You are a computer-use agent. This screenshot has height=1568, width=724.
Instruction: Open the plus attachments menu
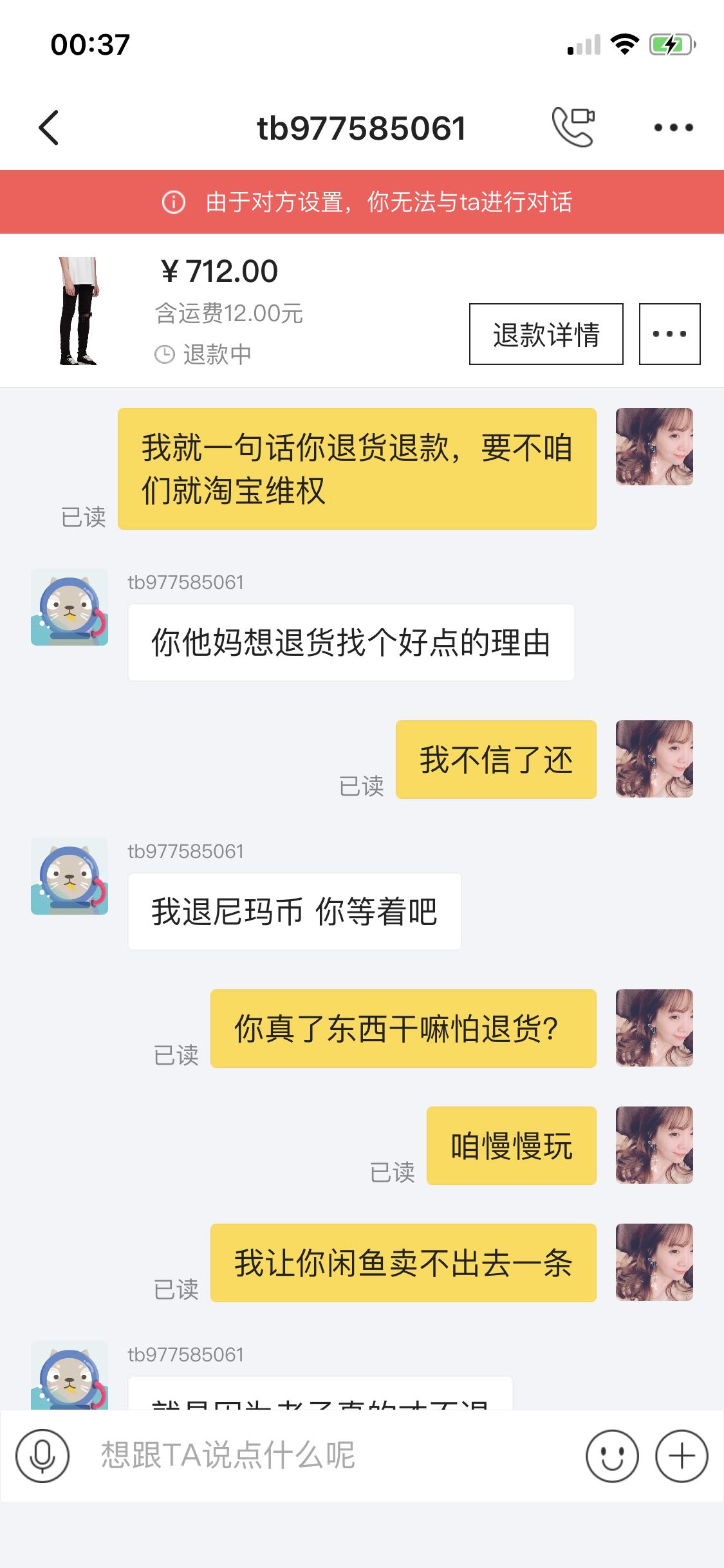click(x=682, y=1456)
